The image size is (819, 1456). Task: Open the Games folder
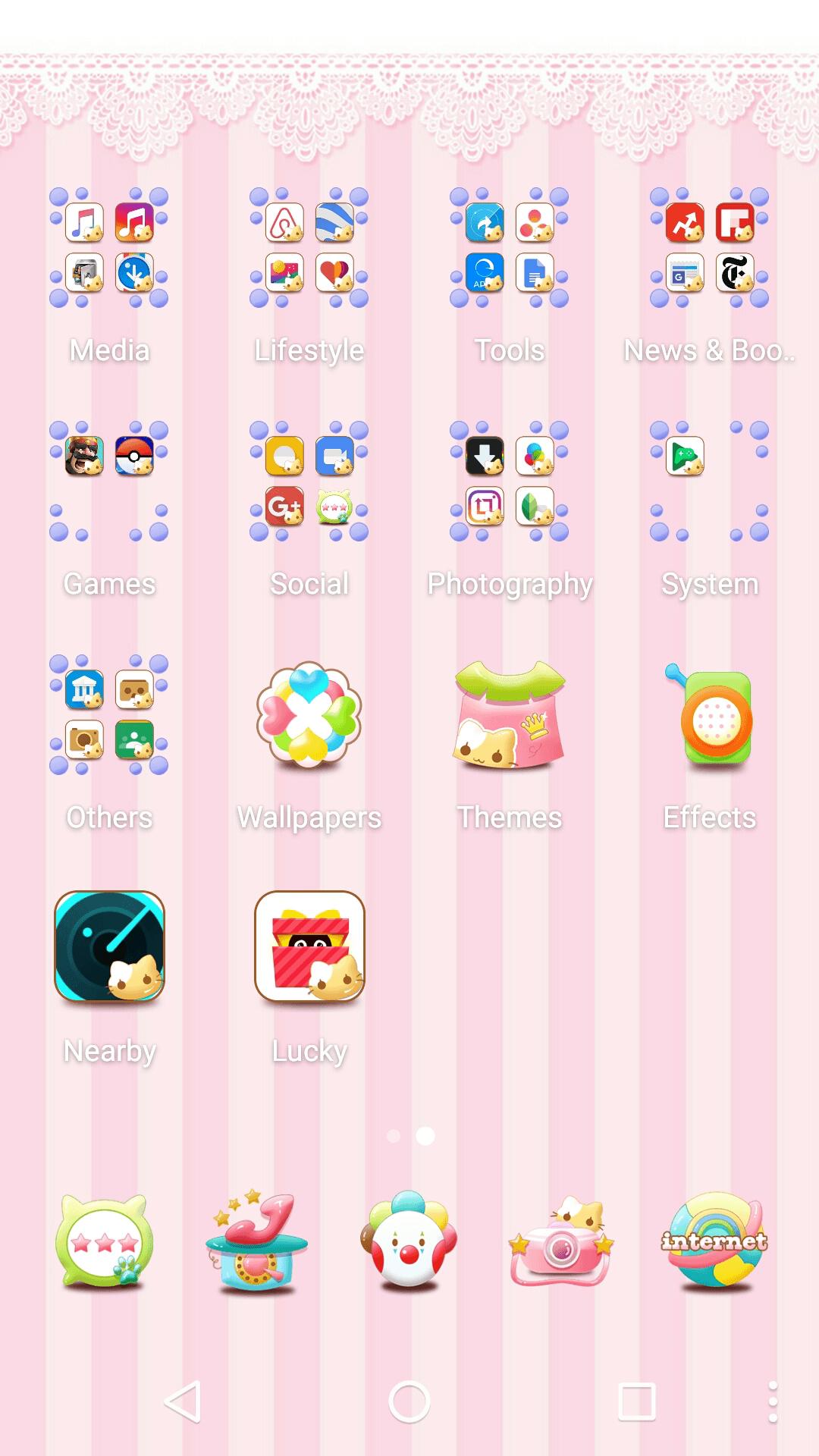109,482
